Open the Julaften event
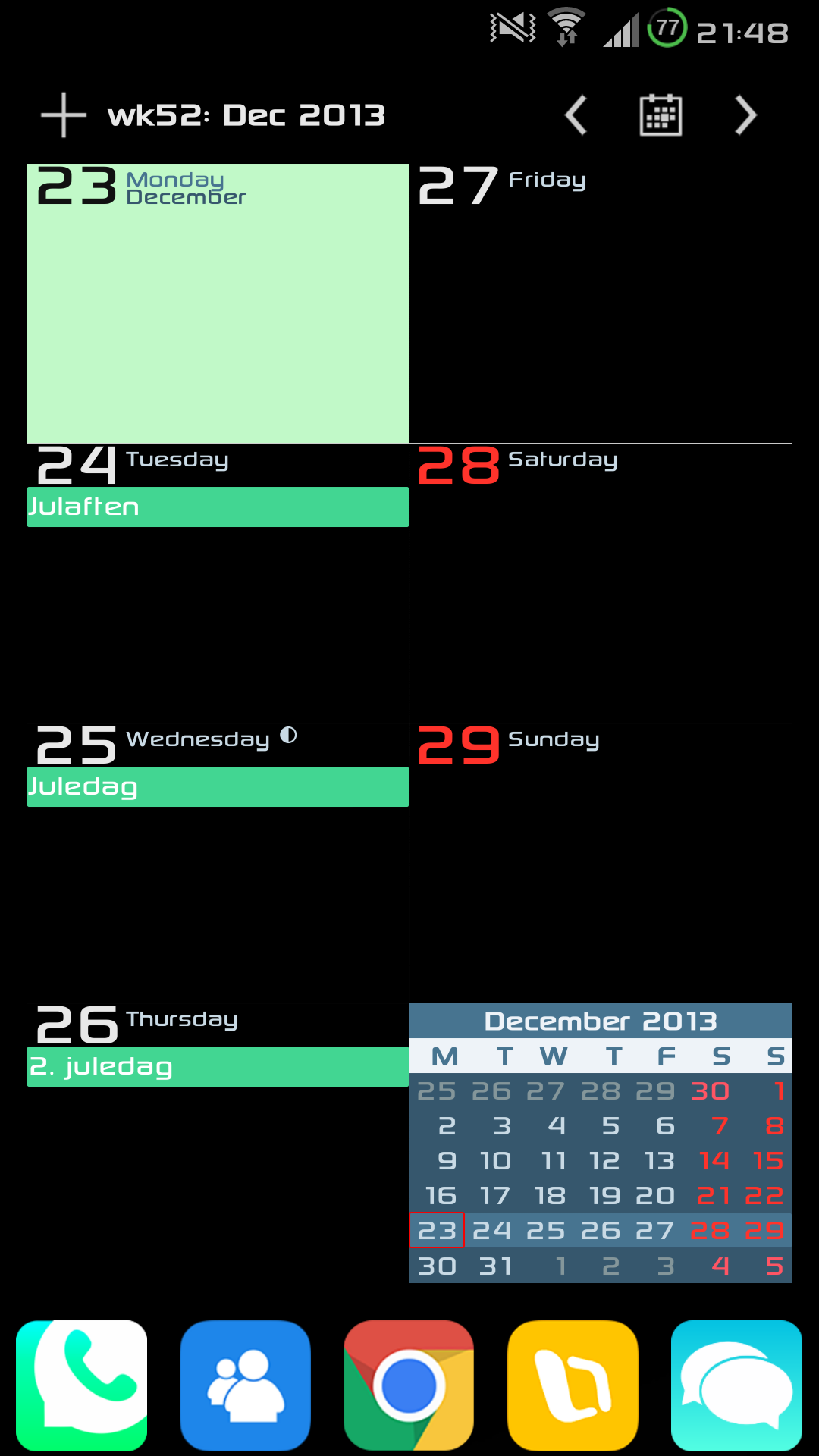Screen dimensions: 819x1456 (218, 507)
